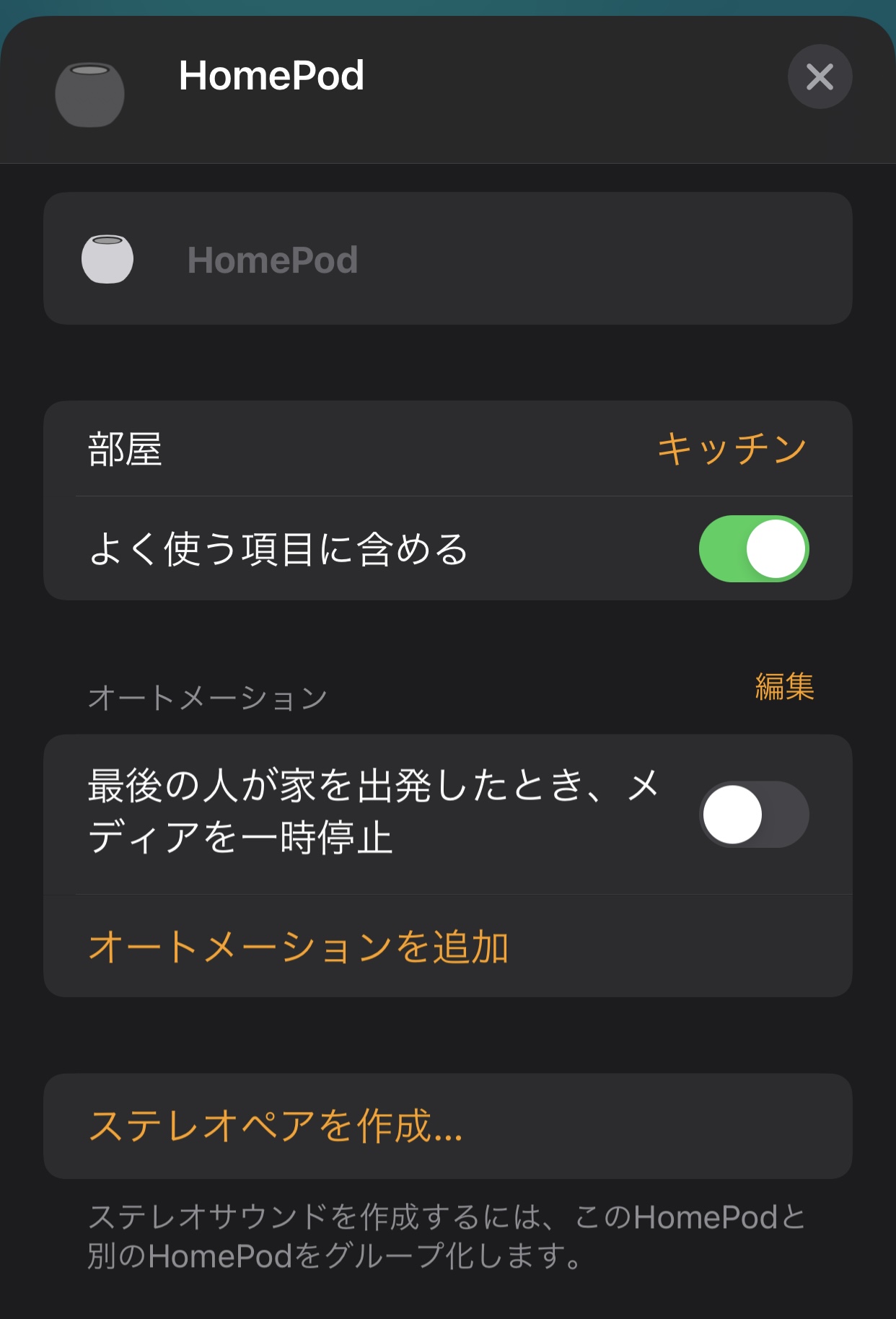Image resolution: width=896 pixels, height=1319 pixels.
Task: Select オートメーションを追加
Action: click(x=299, y=947)
